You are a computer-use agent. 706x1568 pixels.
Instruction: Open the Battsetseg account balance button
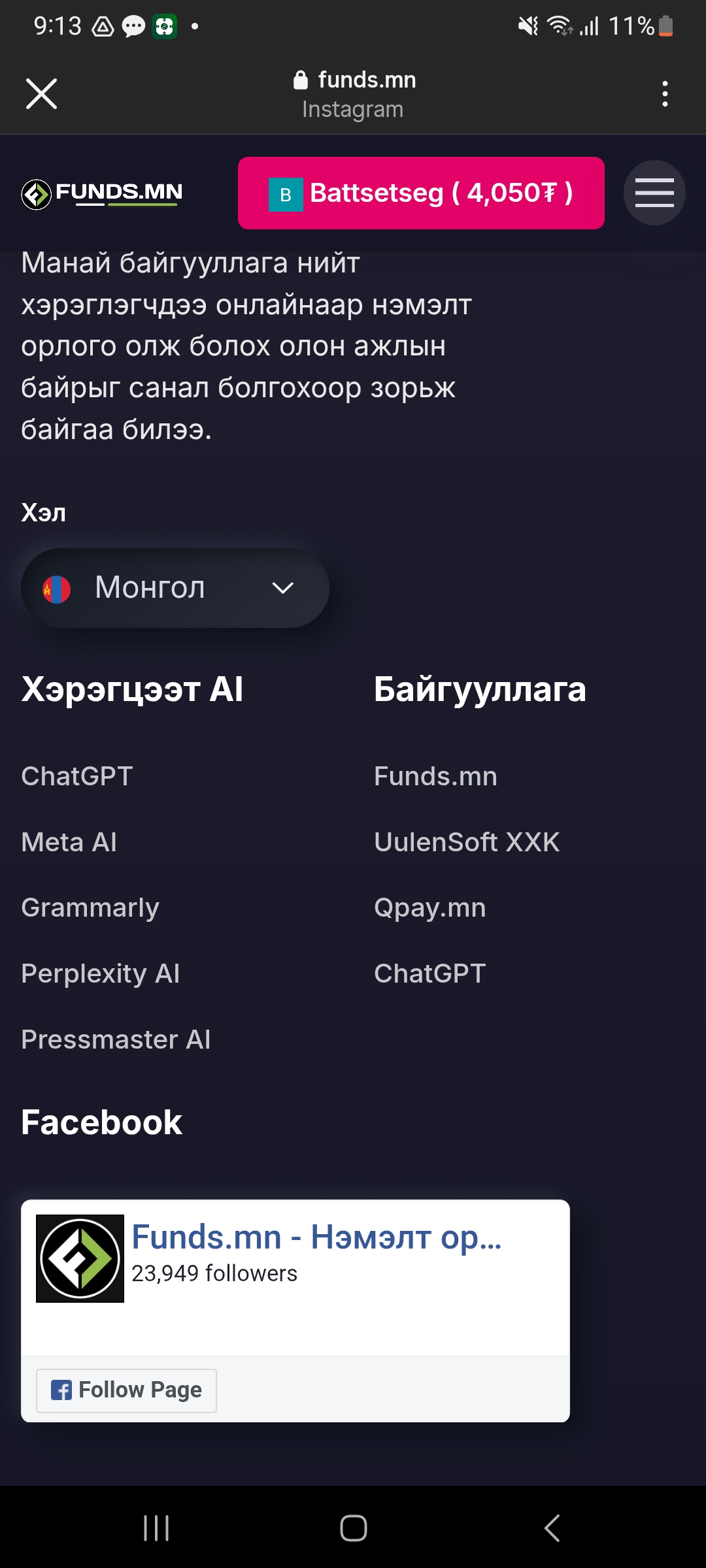[421, 193]
